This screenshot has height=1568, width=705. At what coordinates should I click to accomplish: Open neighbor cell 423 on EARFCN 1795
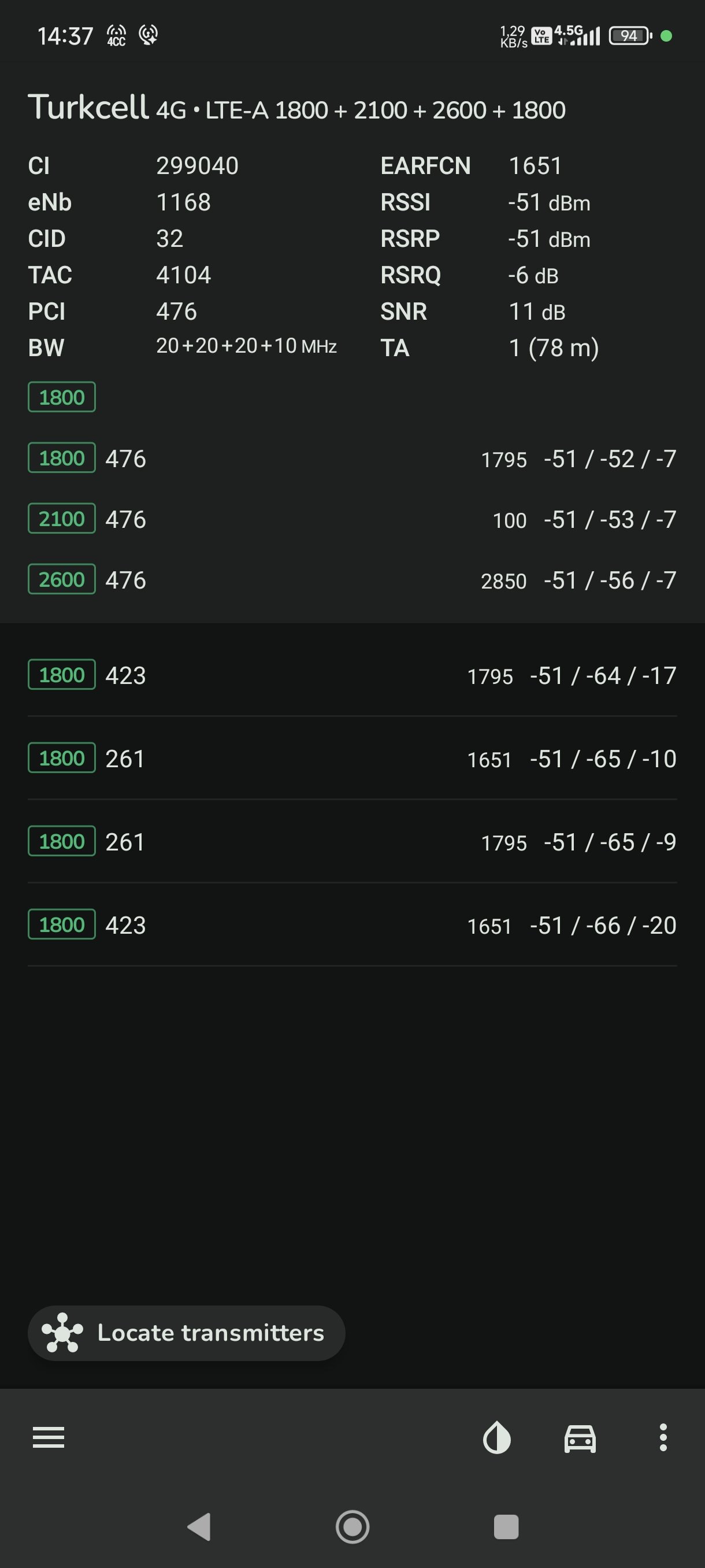(352, 675)
